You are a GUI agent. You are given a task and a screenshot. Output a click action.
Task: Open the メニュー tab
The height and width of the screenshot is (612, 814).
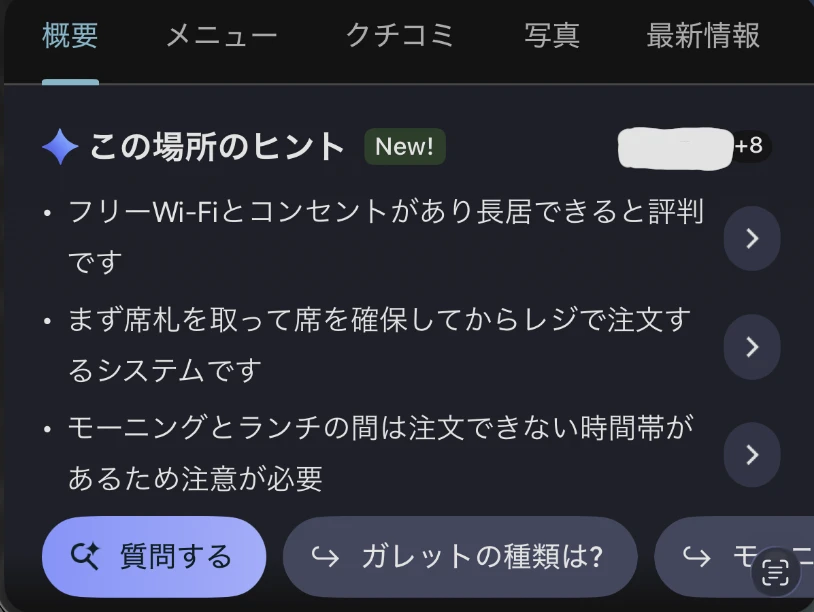[x=221, y=37]
